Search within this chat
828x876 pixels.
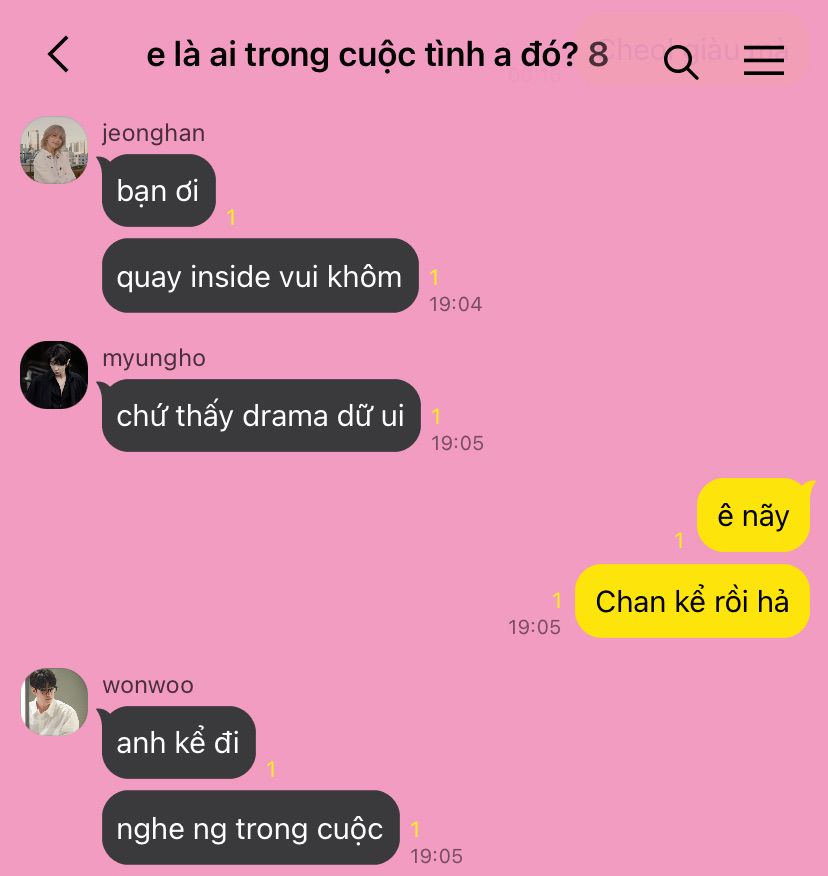681,62
